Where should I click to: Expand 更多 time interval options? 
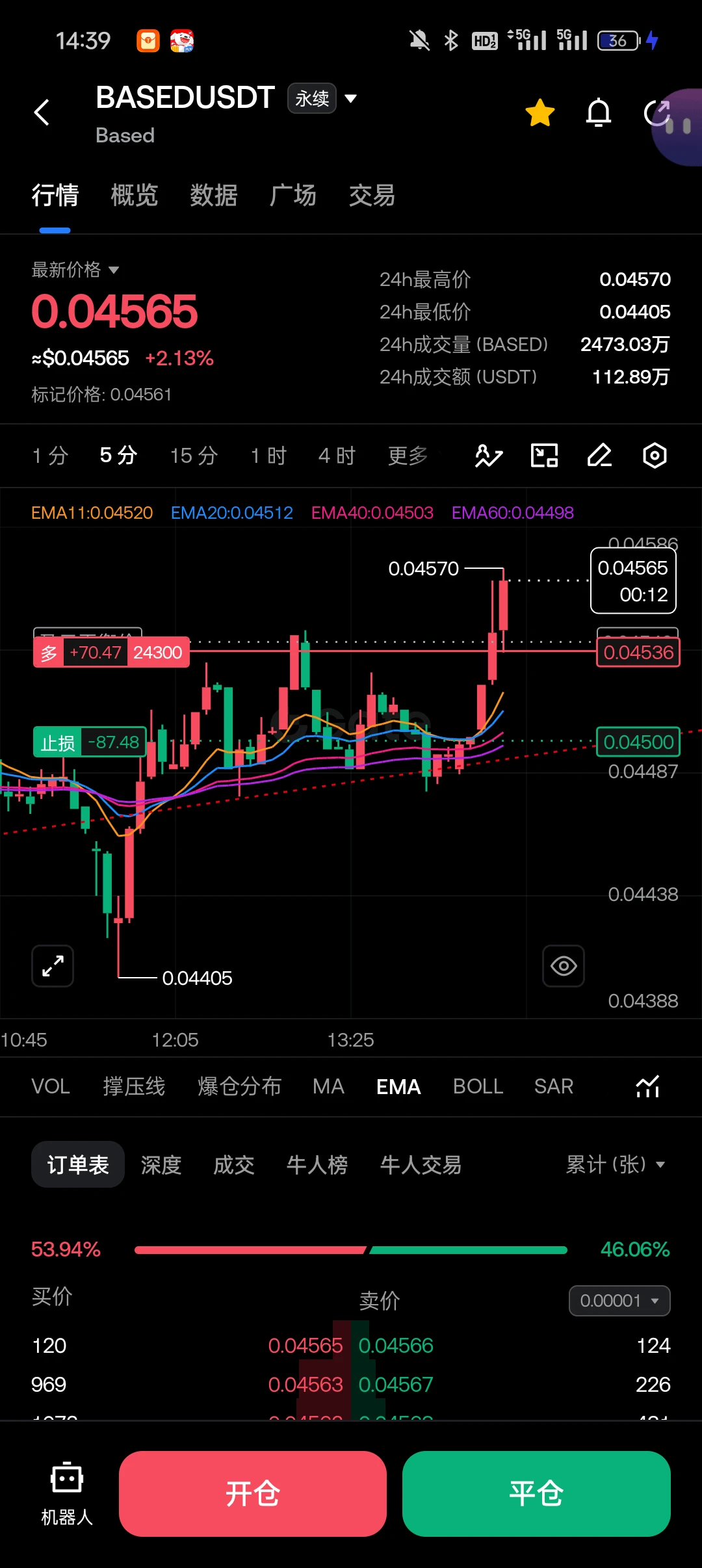pyautogui.click(x=408, y=456)
